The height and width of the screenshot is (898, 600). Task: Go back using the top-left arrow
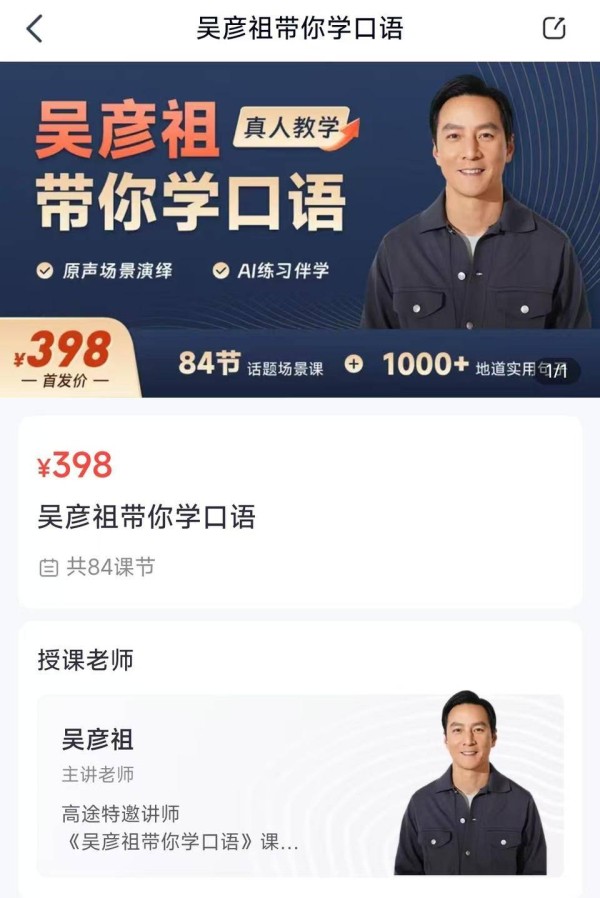(34, 29)
